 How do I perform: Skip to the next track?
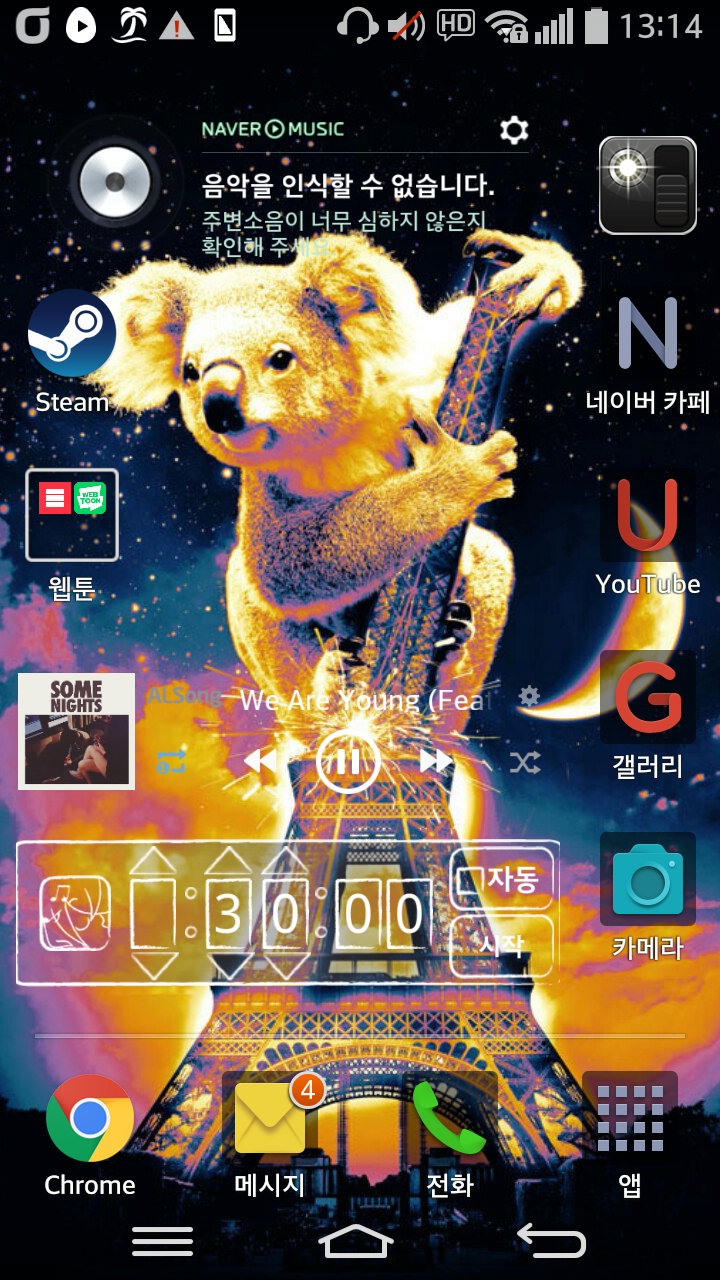tap(436, 762)
